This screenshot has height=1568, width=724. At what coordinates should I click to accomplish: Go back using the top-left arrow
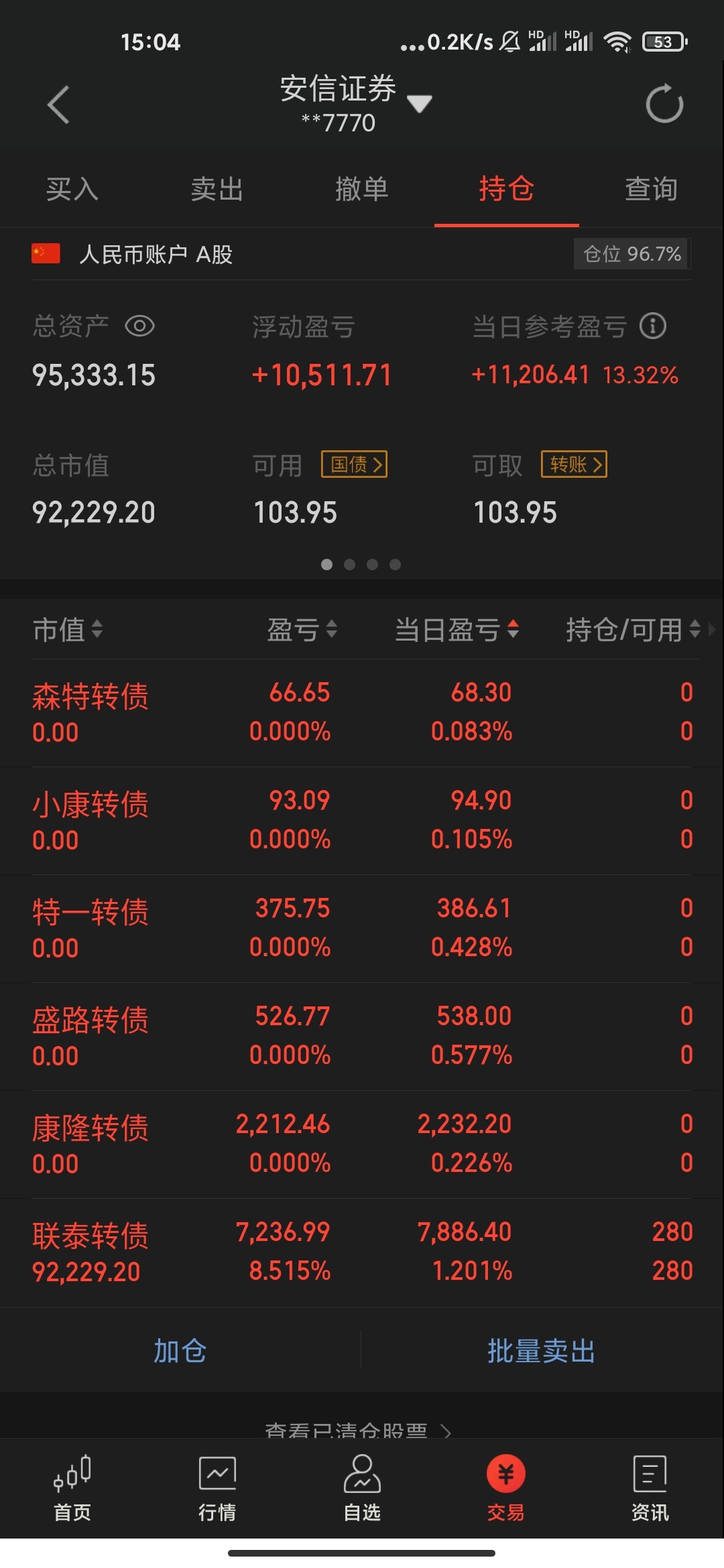point(59,105)
